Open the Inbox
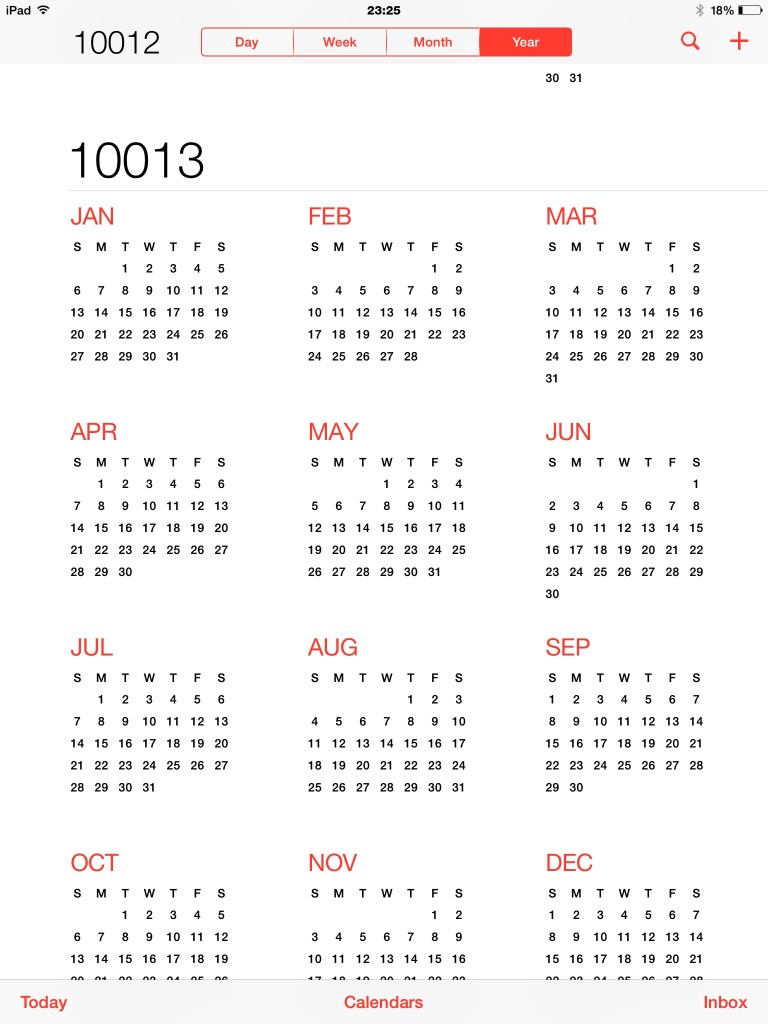 pyautogui.click(x=725, y=1002)
